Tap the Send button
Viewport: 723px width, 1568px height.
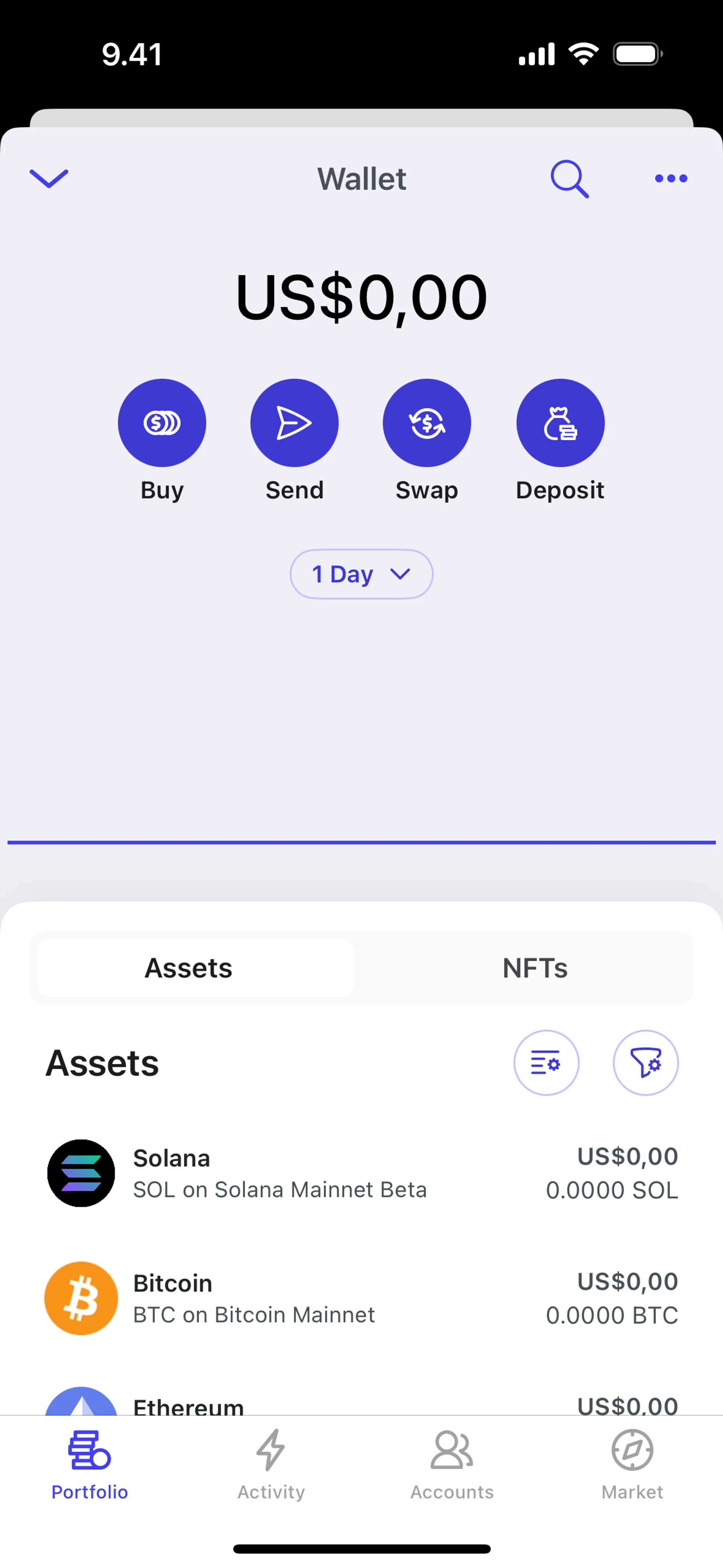294,423
